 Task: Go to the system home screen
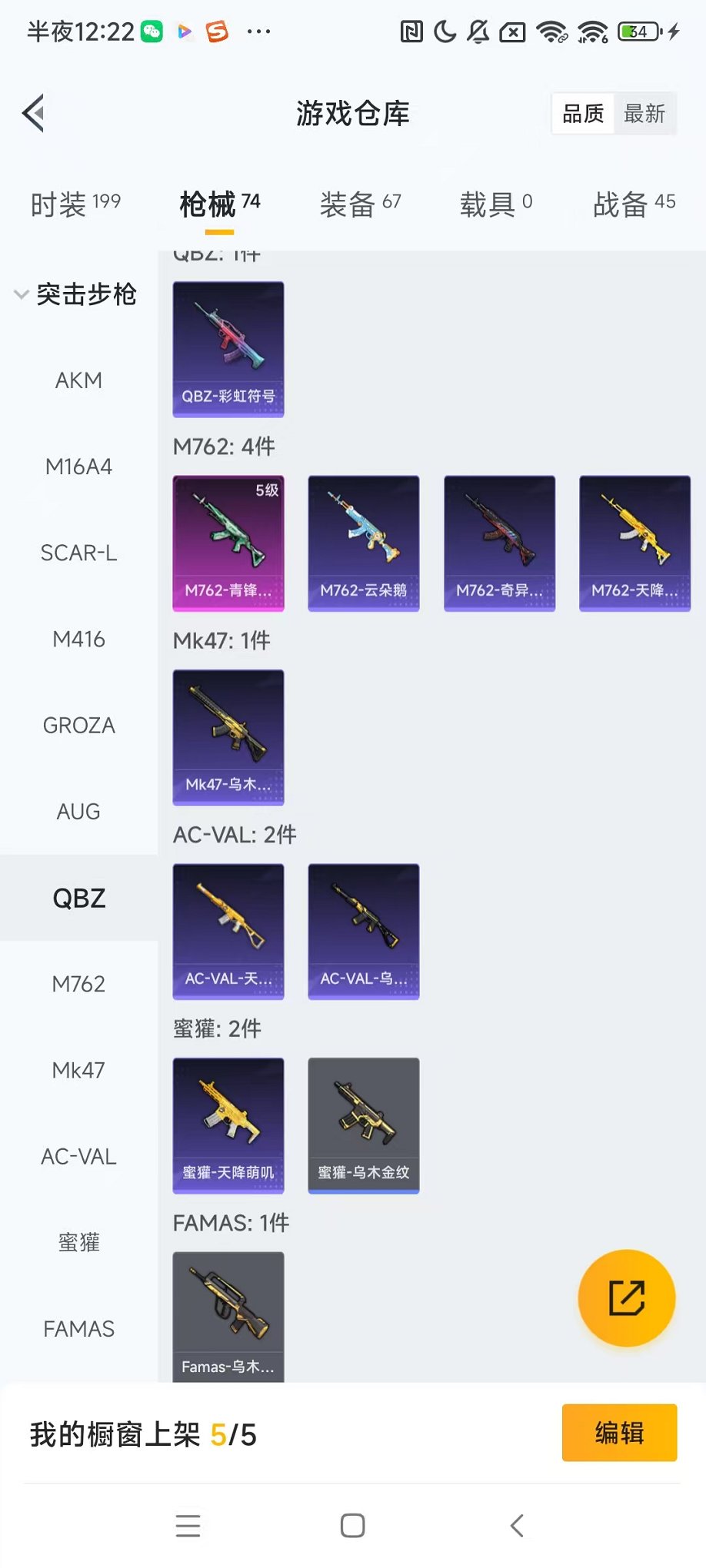coord(352,1526)
